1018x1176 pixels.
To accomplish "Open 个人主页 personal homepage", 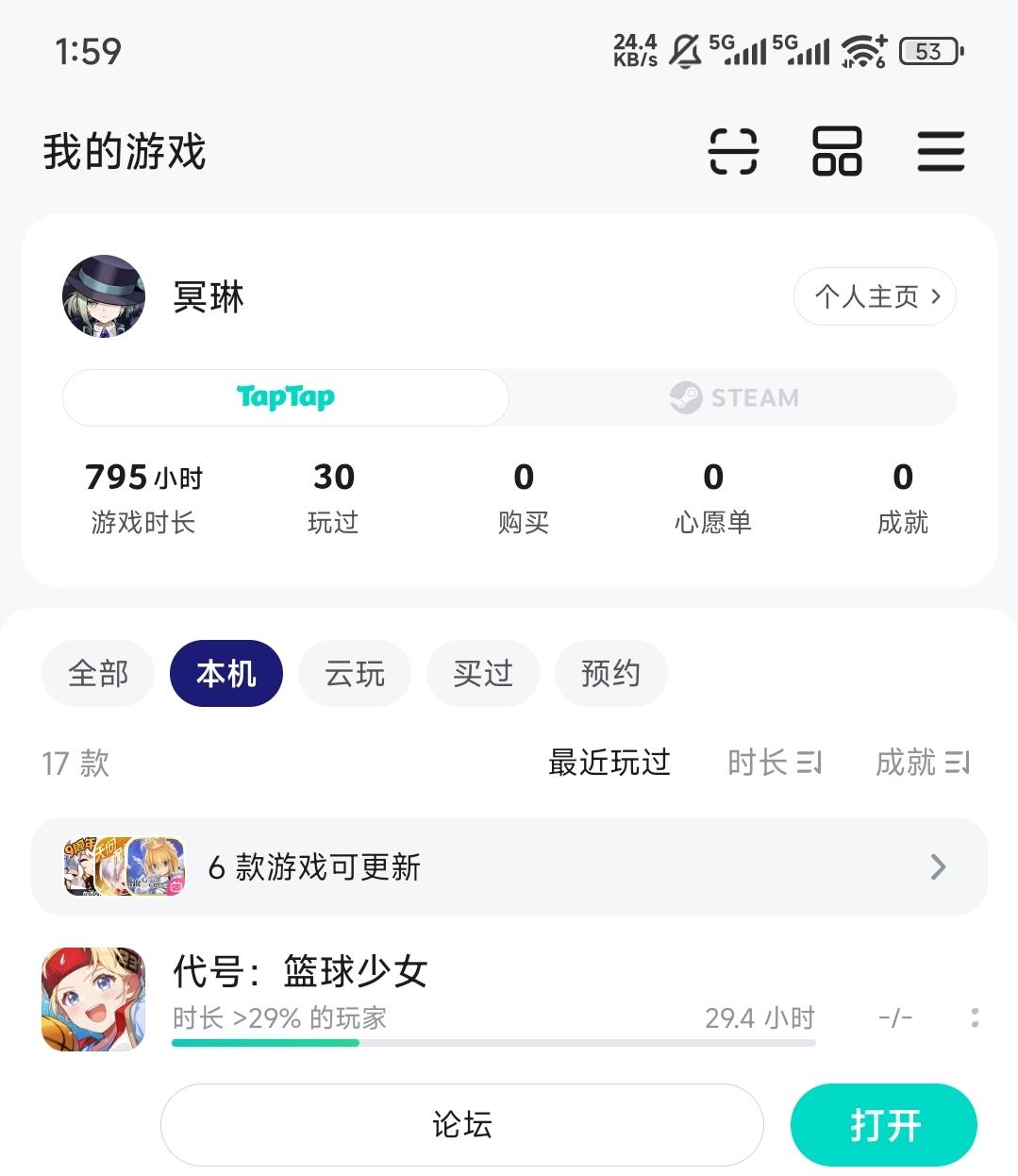I will coord(874,295).
